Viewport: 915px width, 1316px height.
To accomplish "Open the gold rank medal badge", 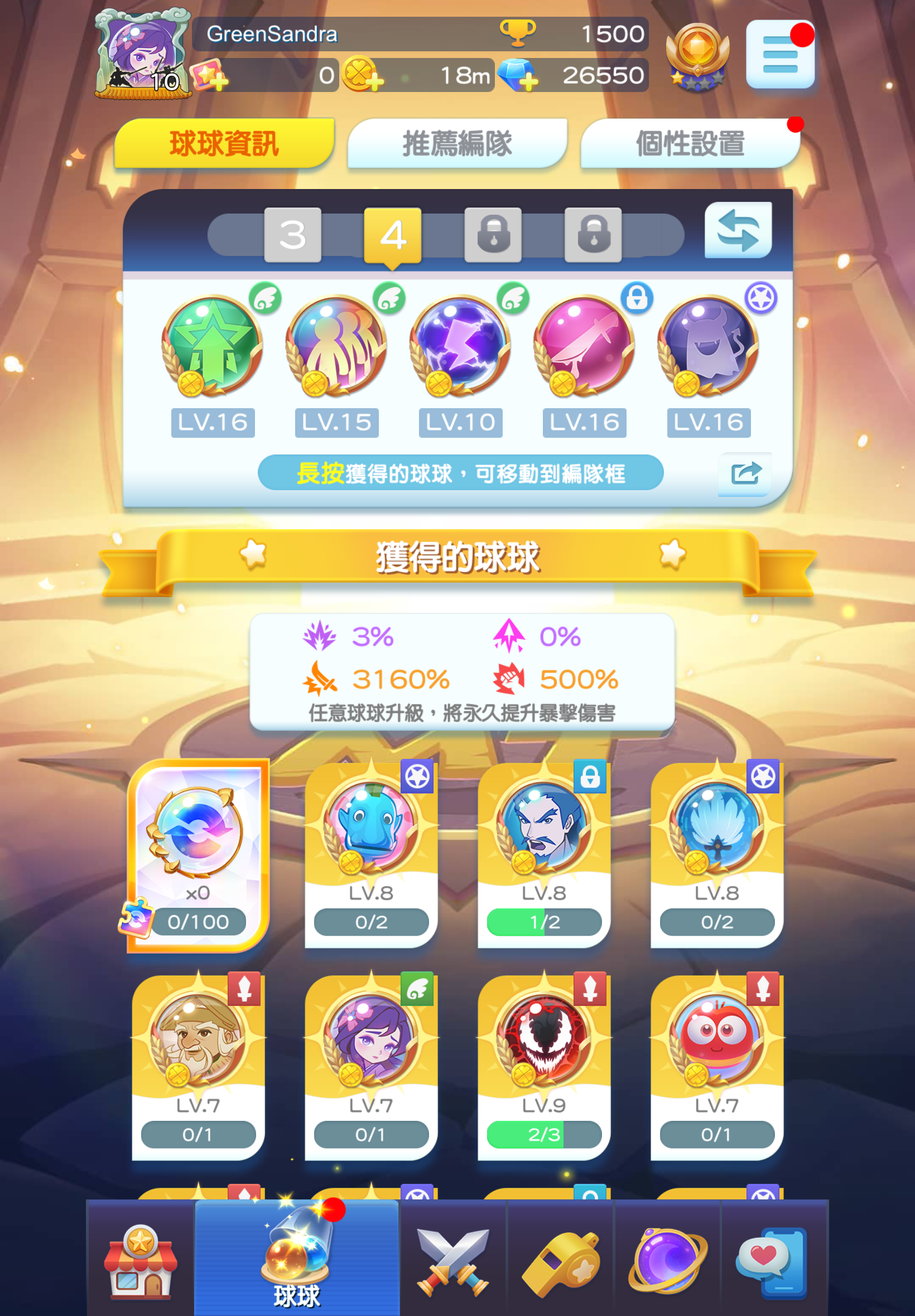I will 697,56.
